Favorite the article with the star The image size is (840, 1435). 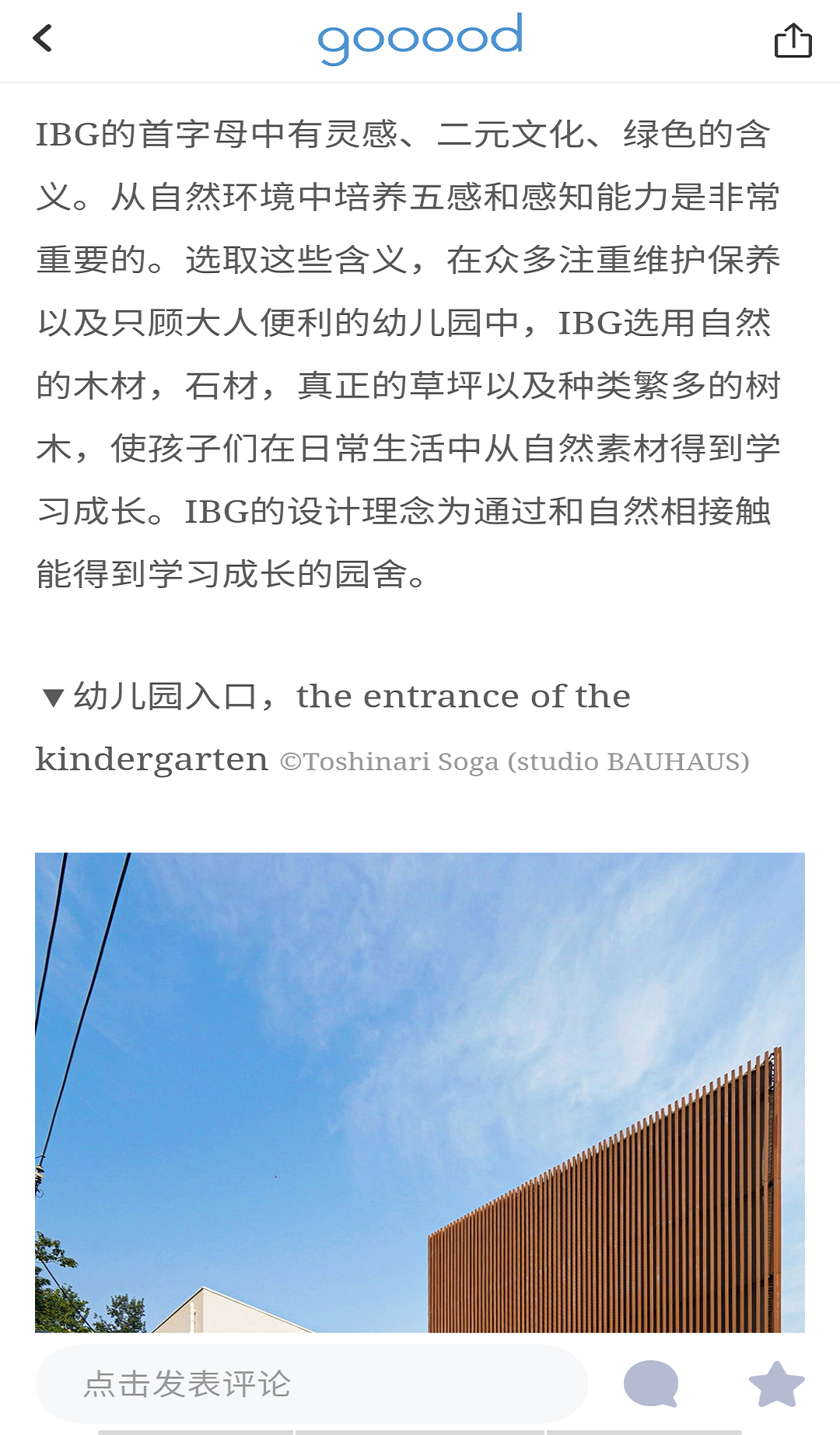[776, 1384]
